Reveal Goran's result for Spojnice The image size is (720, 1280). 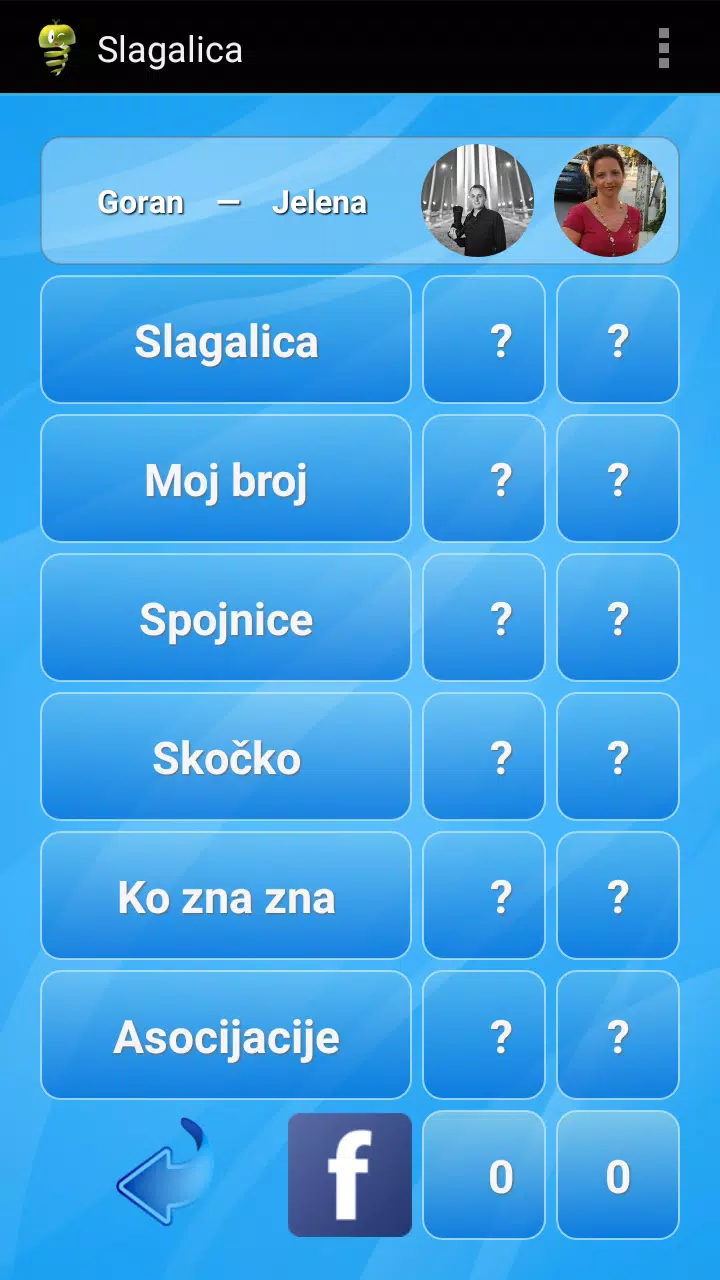point(484,617)
